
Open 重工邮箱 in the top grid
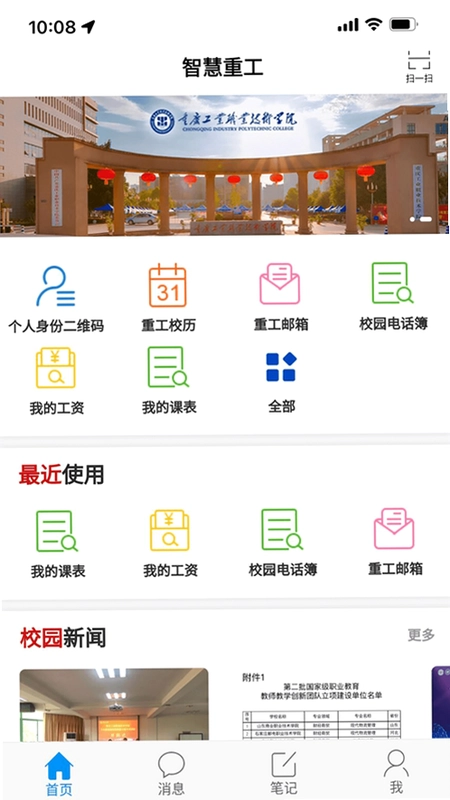tap(281, 297)
